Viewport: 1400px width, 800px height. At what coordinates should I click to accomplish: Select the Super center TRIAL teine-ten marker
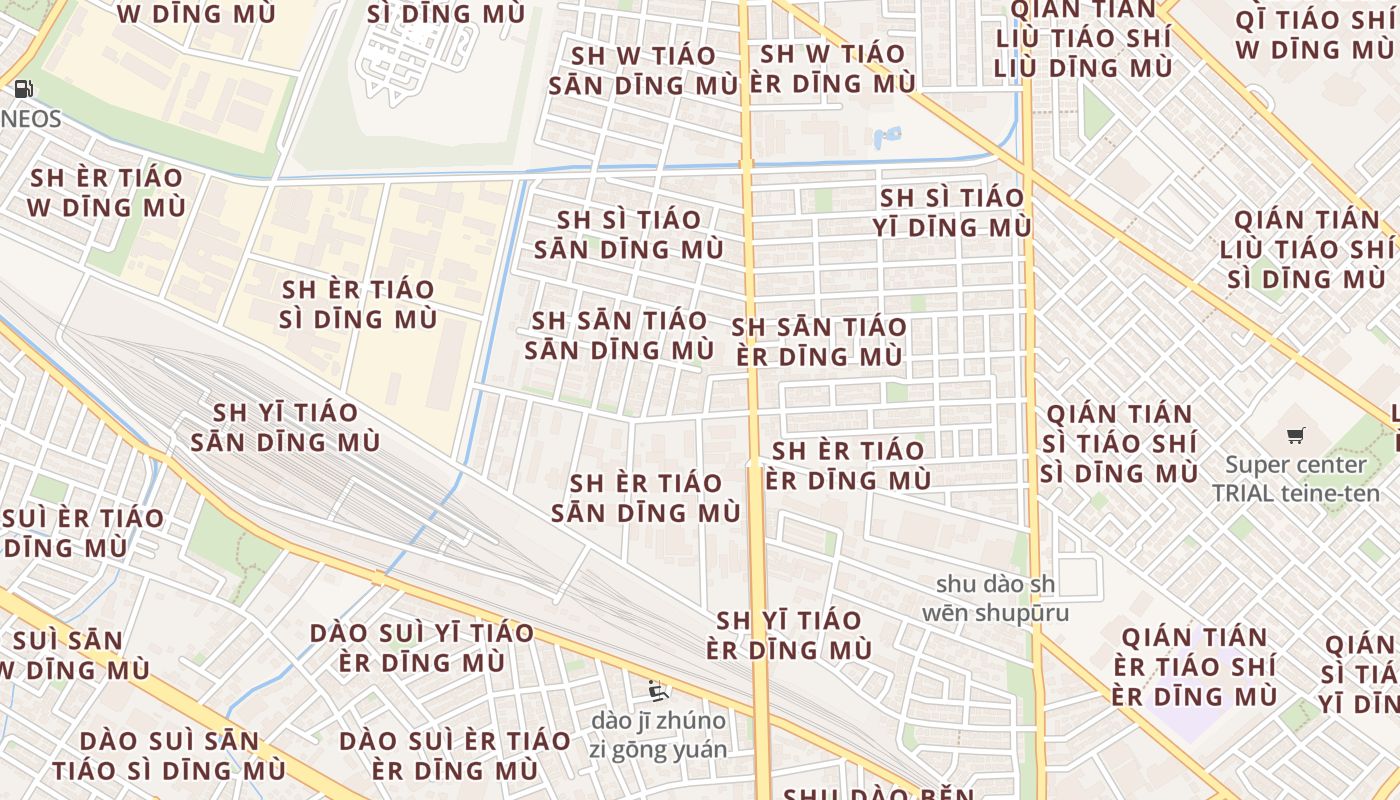pyautogui.click(x=1296, y=435)
